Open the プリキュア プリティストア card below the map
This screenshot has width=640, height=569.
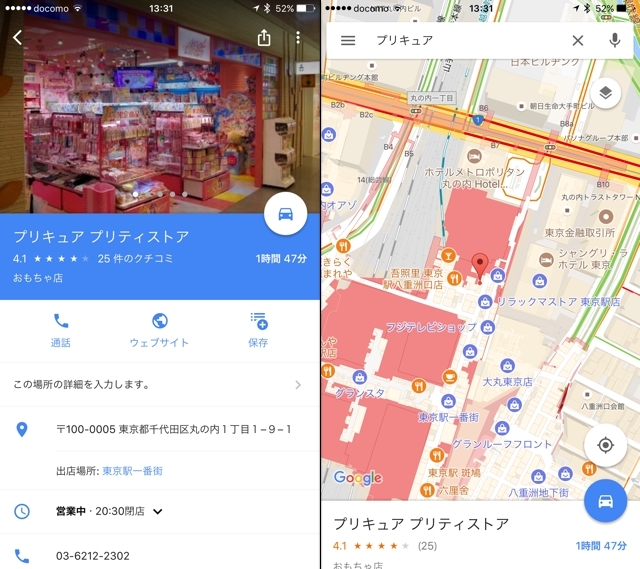pyautogui.click(x=450, y=535)
